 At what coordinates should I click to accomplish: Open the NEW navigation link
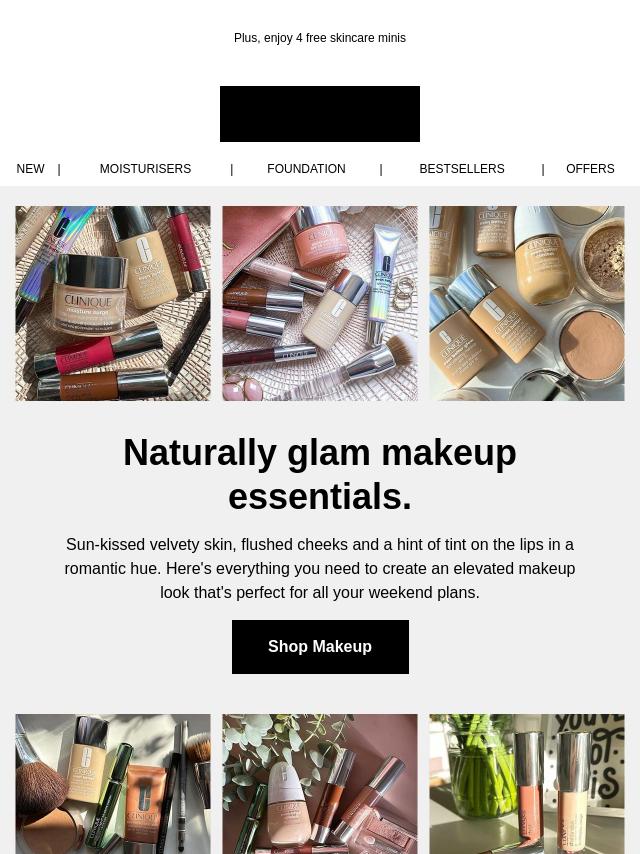30,169
